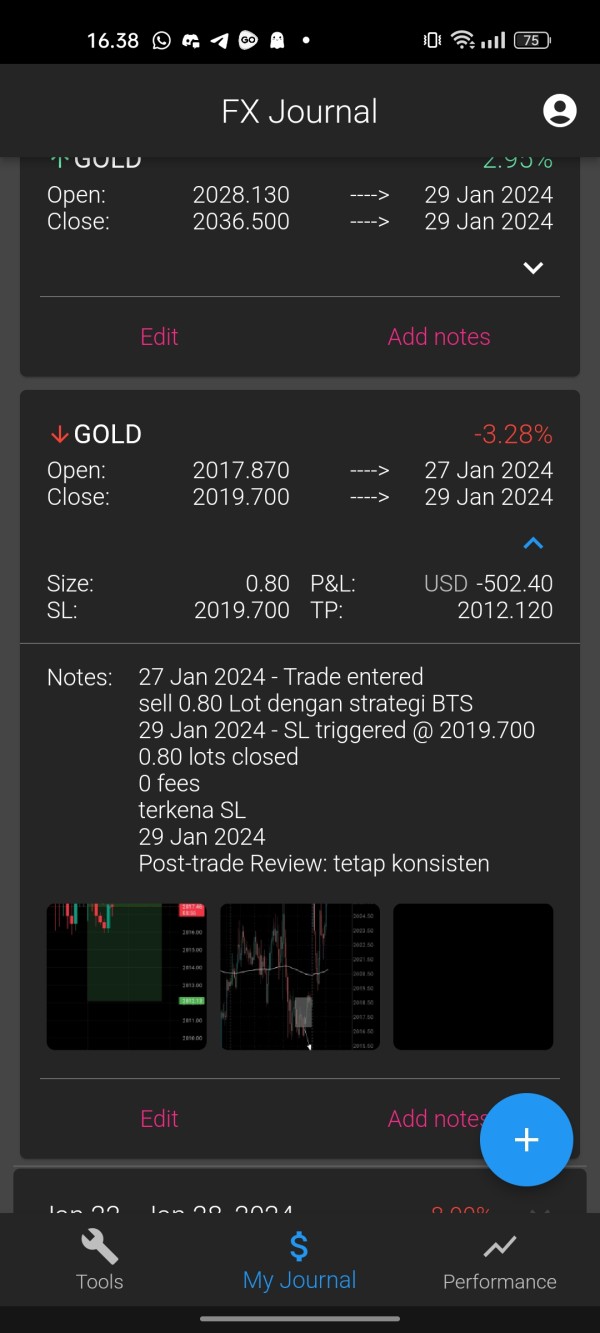Switch to the Tools tab
This screenshot has width=600, height=1333.
100,1260
